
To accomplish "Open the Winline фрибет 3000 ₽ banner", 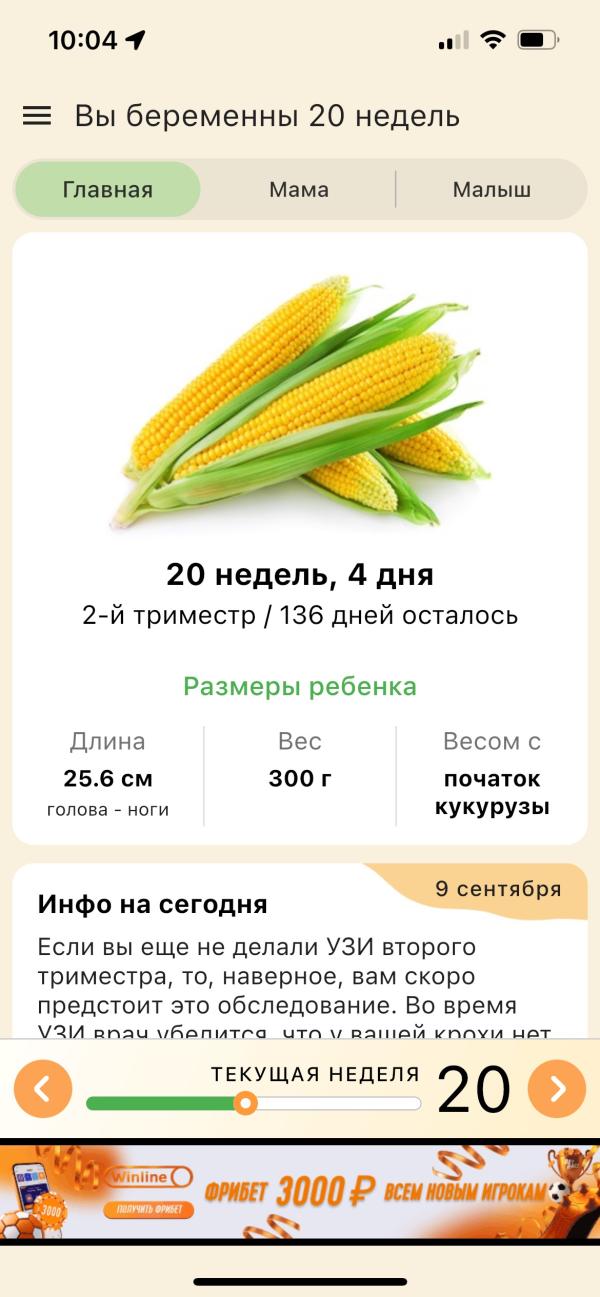I will (299, 1191).
